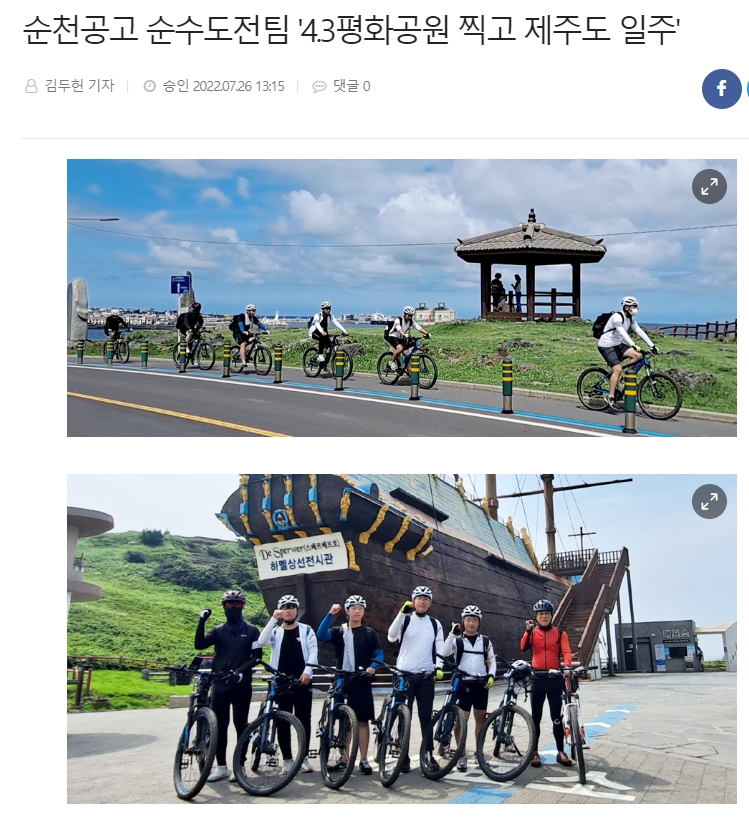Viewport: 749px width, 827px height.
Task: Expand the cyclists road photo to fullscreen
Action: pyautogui.click(x=709, y=186)
